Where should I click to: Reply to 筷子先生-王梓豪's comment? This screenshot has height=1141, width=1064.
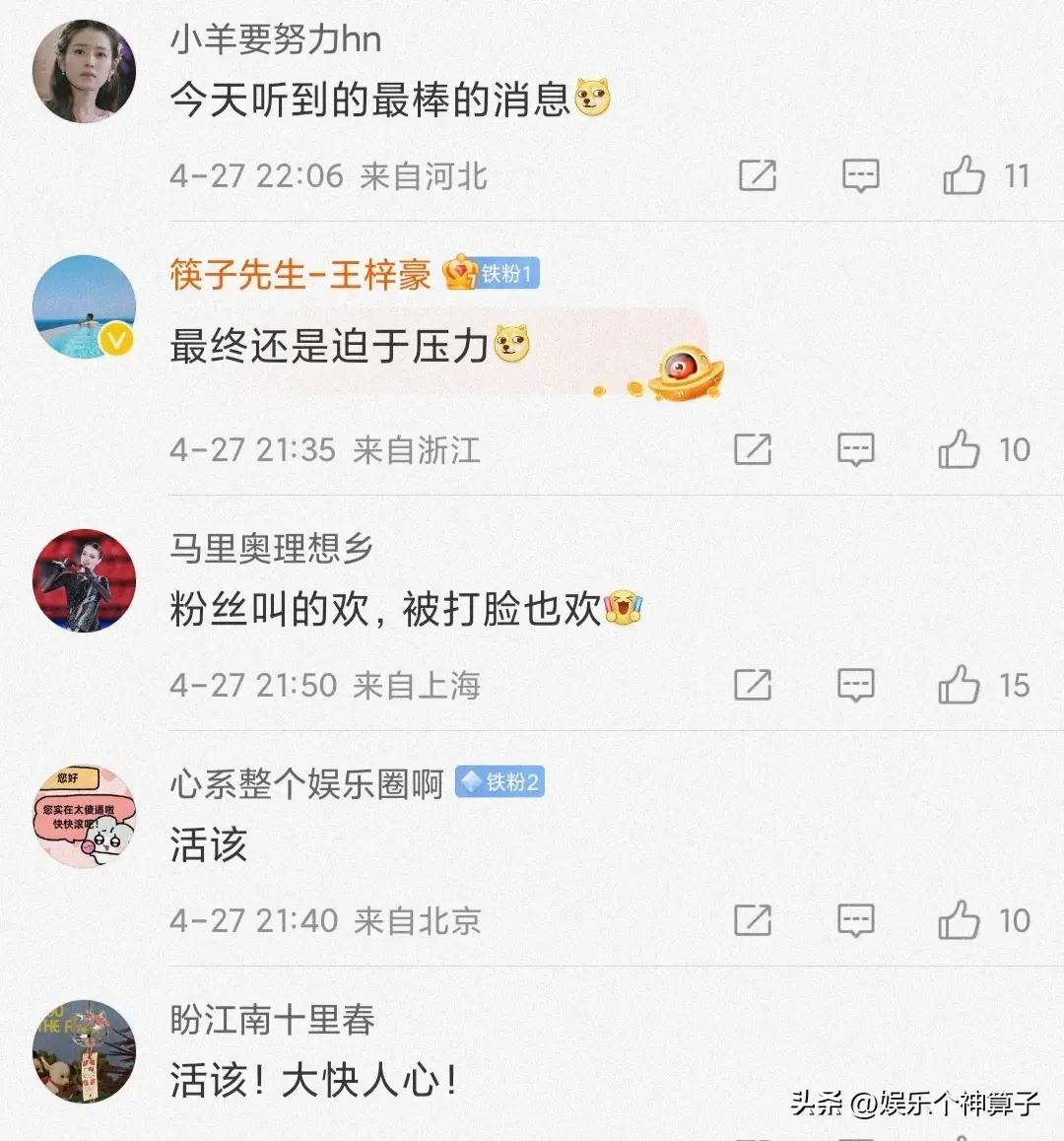click(855, 450)
